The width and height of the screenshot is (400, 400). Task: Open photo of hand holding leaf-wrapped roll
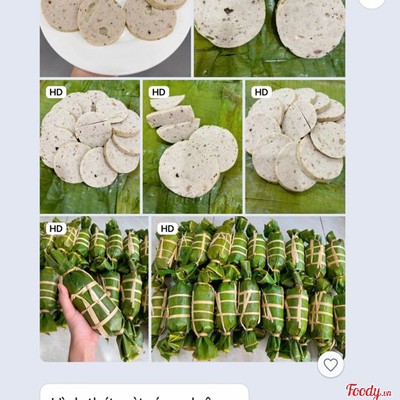(94, 289)
